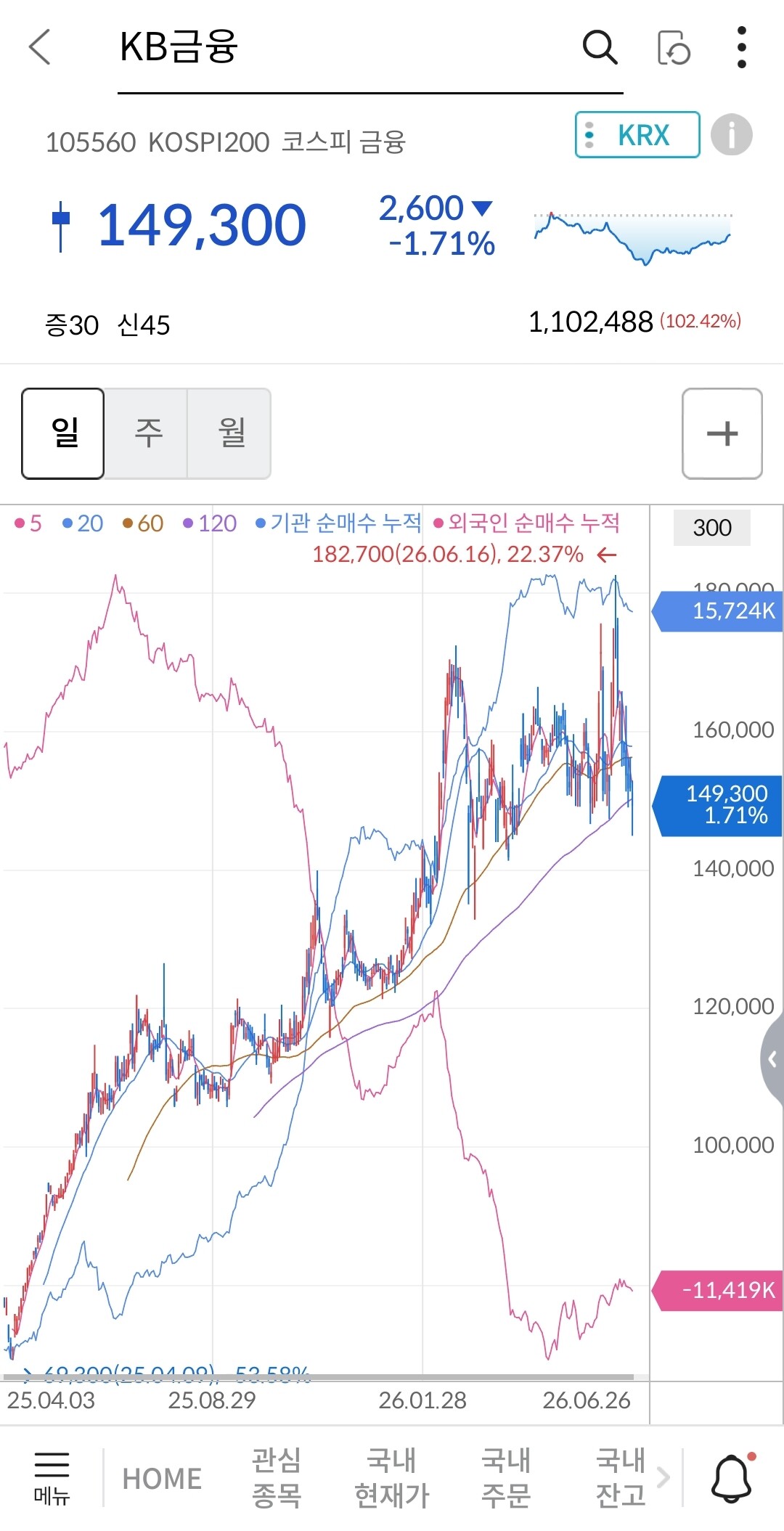The image size is (784, 1531).
Task: Open the stock search magnifier
Action: point(600,48)
